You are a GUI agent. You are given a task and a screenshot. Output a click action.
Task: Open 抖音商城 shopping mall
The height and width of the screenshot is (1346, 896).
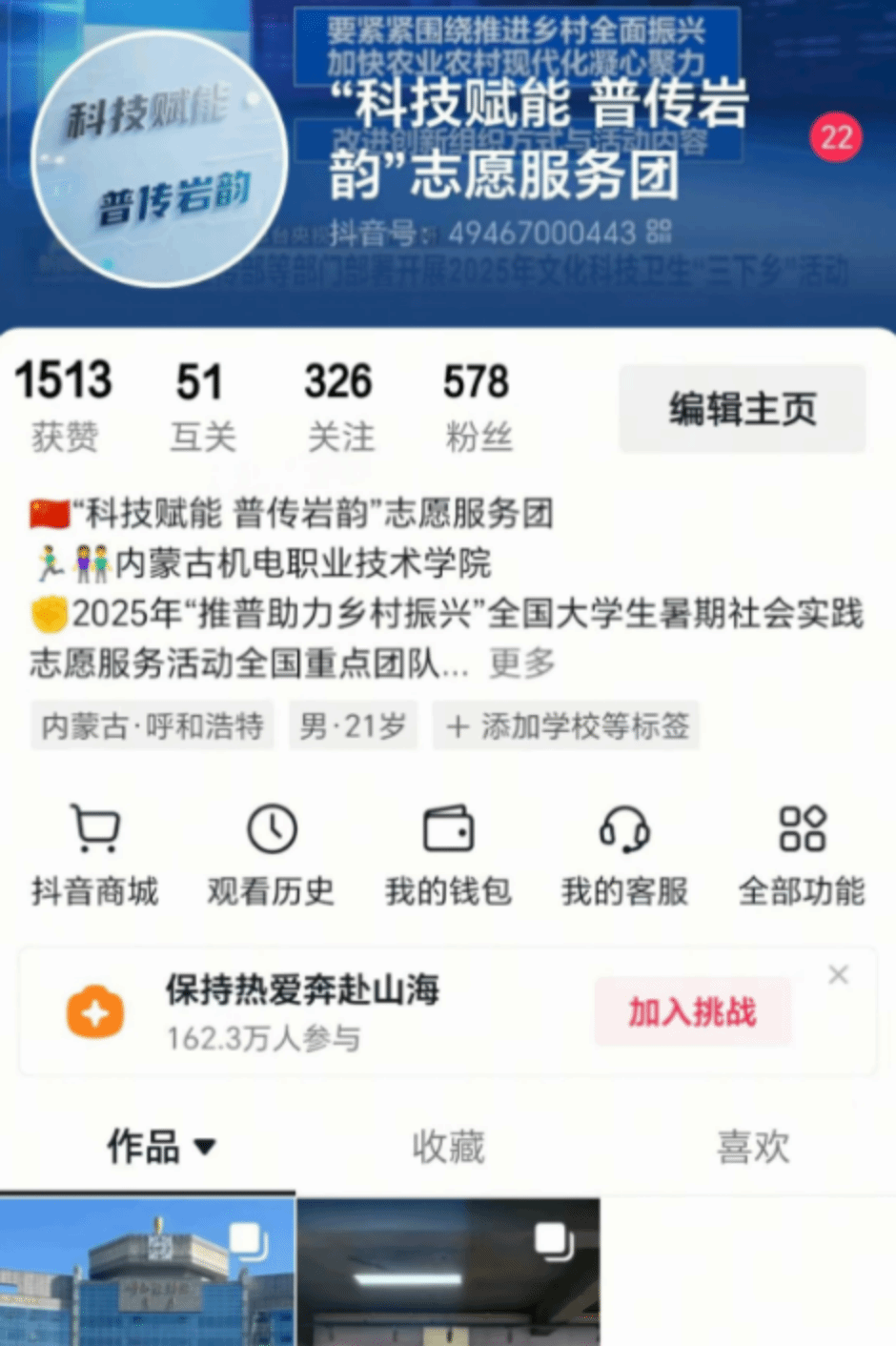pyautogui.click(x=94, y=851)
